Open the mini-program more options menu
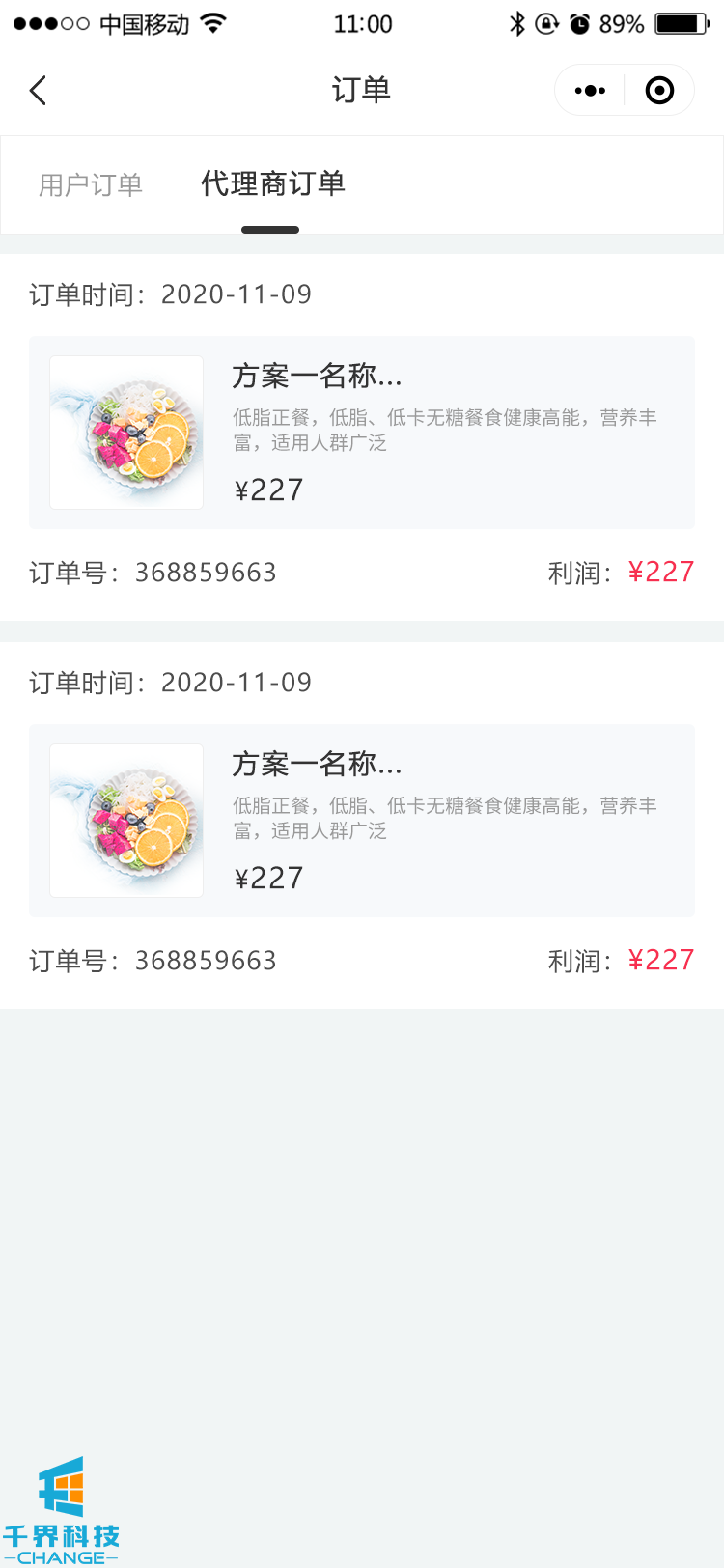724x1568 pixels. pyautogui.click(x=590, y=91)
